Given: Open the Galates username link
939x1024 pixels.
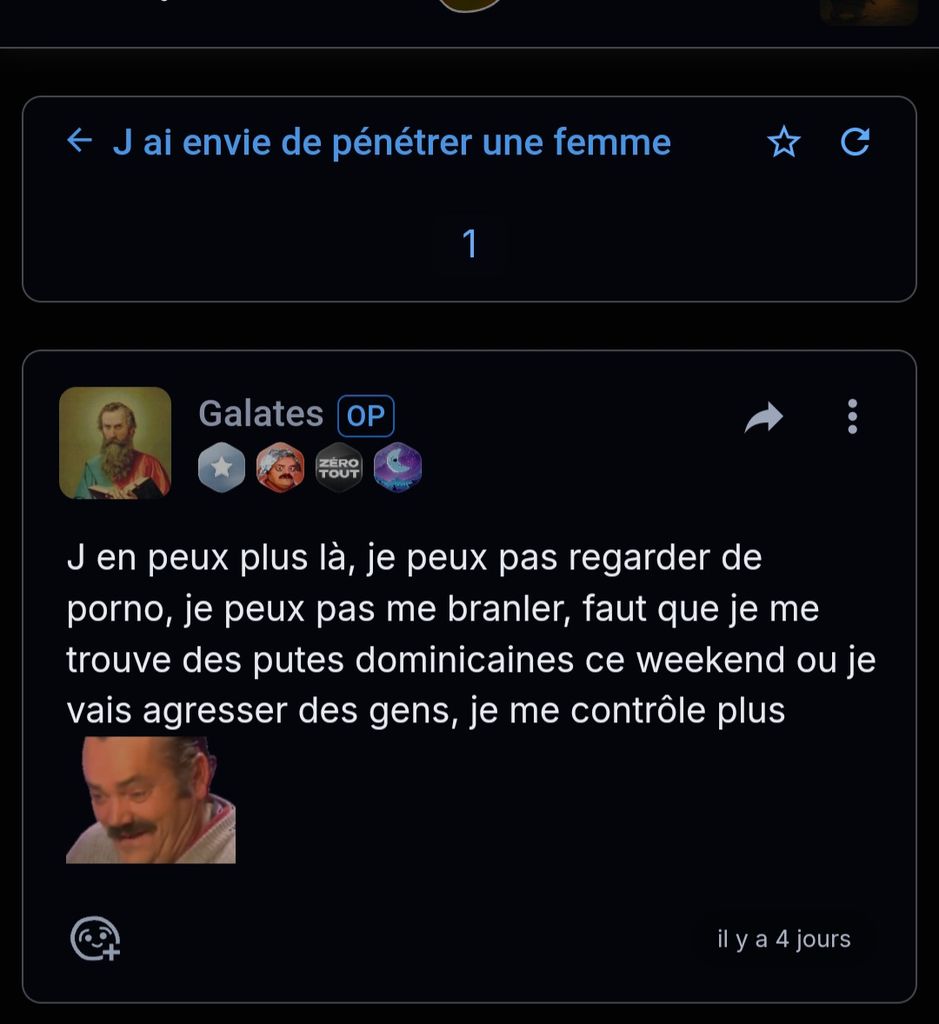Looking at the screenshot, I should click(x=260, y=414).
